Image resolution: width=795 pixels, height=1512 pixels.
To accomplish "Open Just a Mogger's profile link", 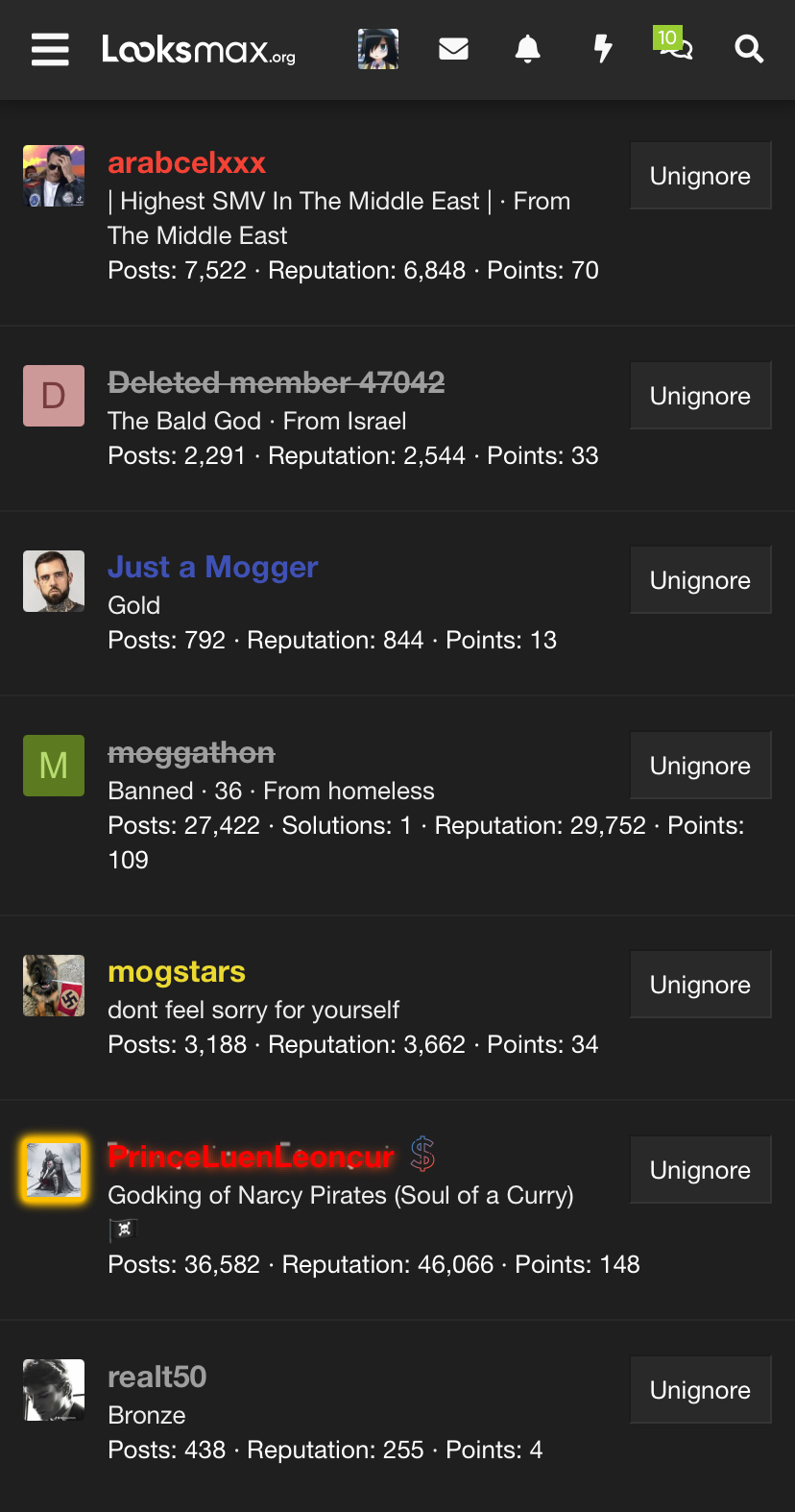I will 212,568.
